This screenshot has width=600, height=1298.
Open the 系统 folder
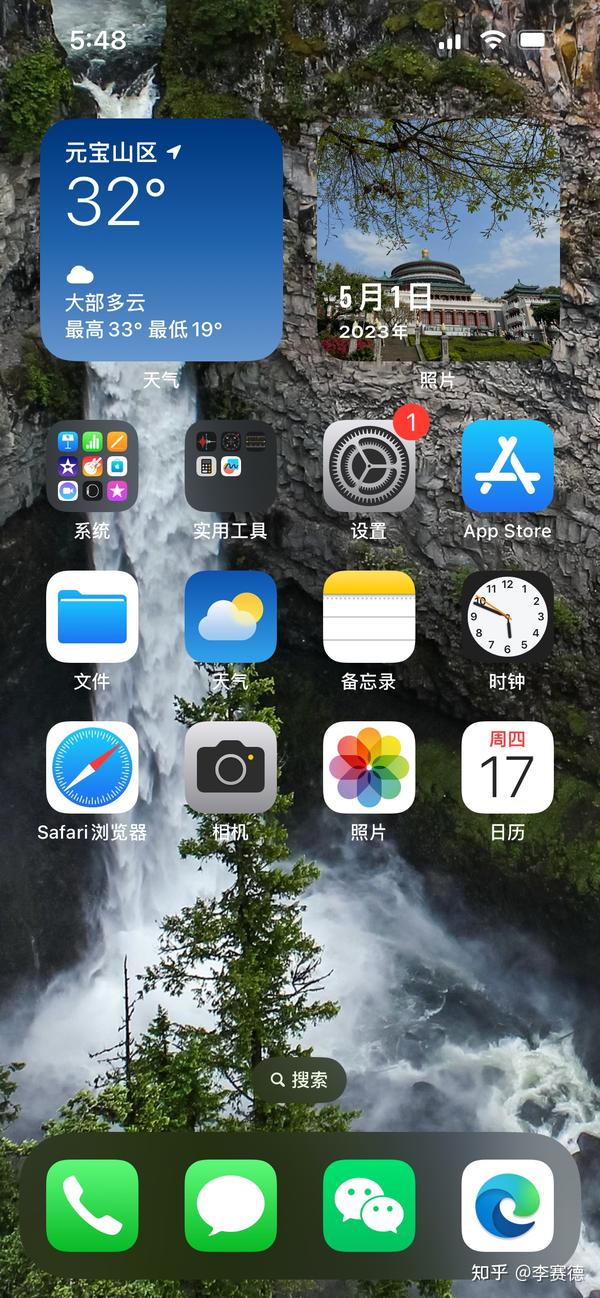click(x=92, y=466)
